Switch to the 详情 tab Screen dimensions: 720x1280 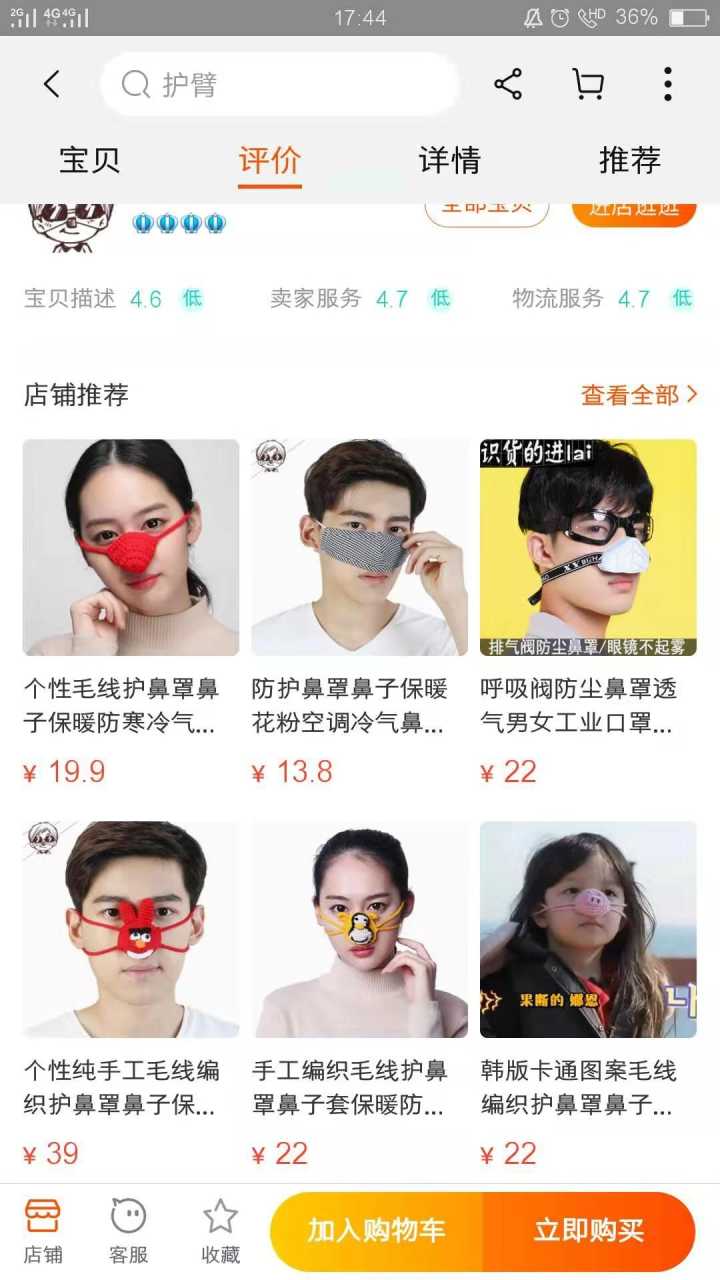[x=449, y=160]
